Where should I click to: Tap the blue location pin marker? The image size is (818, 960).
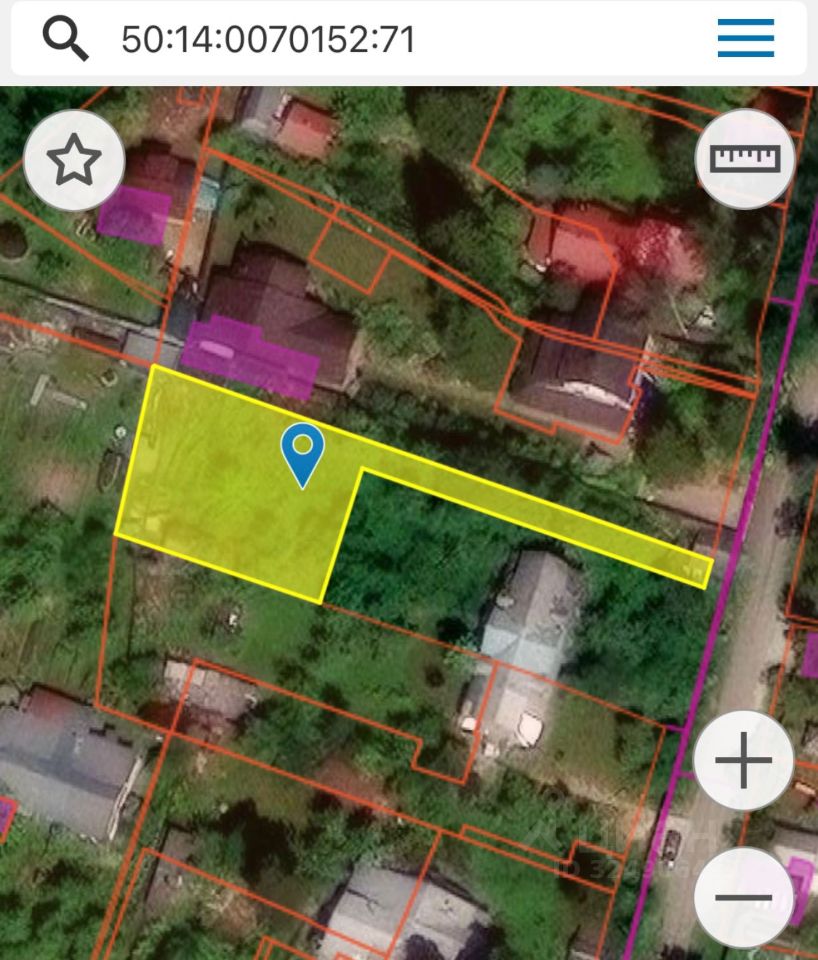303,452
